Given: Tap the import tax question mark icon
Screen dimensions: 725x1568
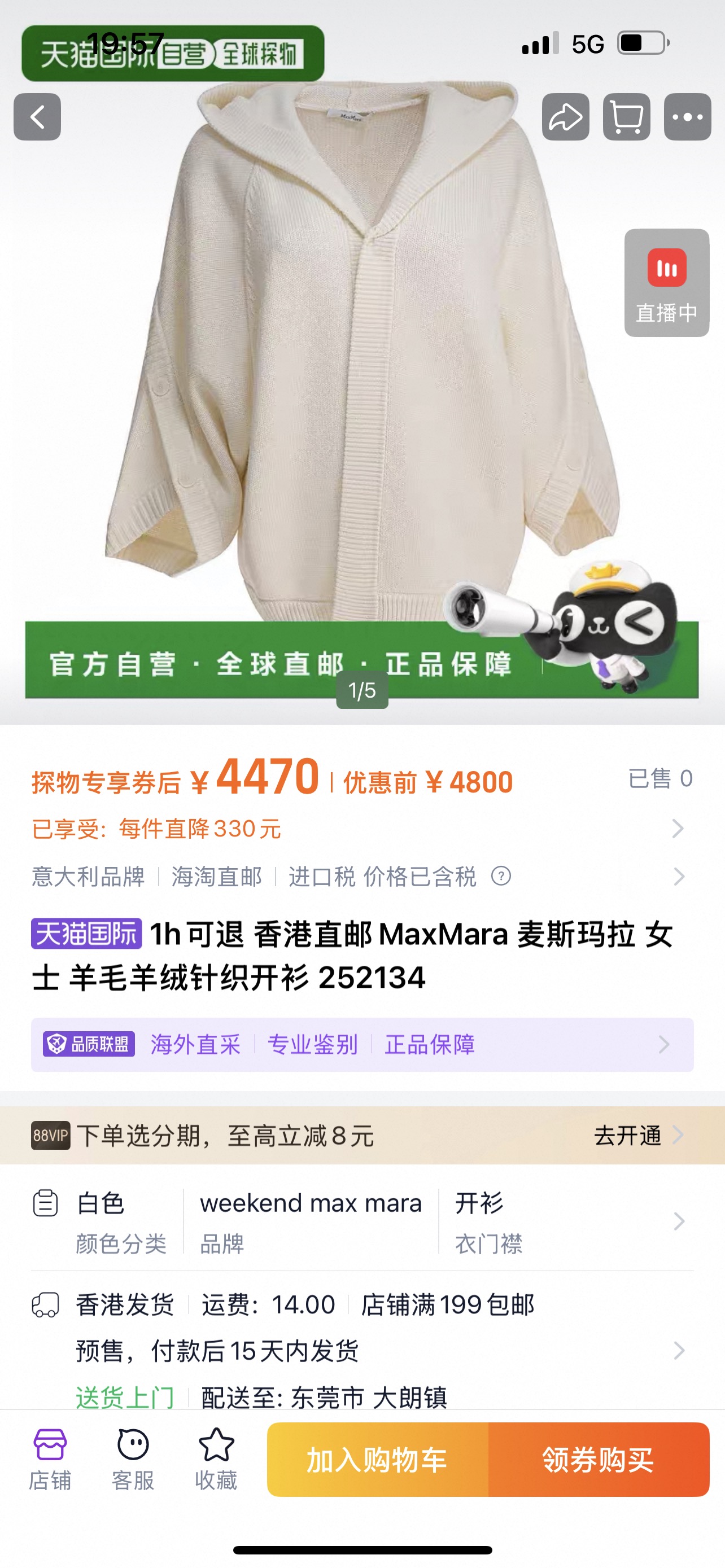Looking at the screenshot, I should (501, 877).
